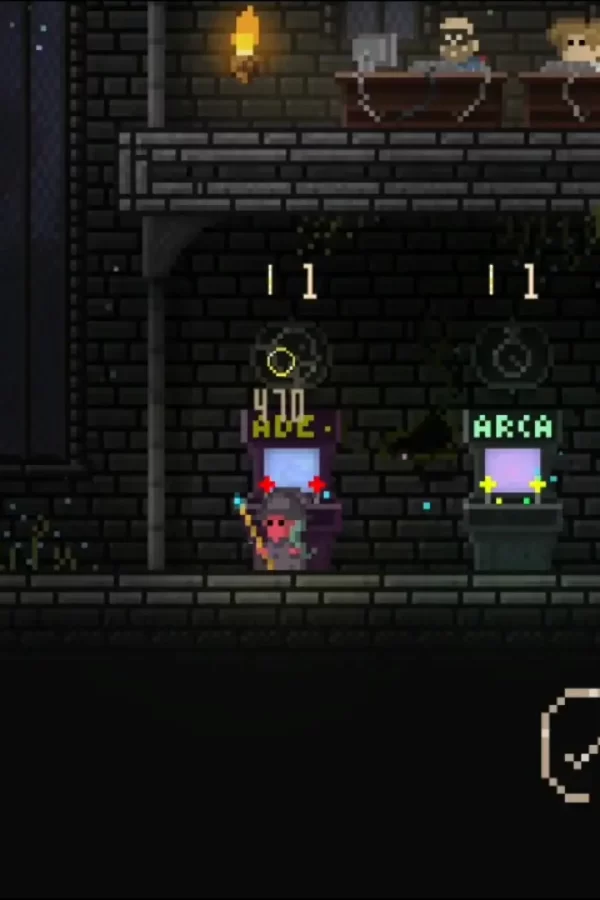Image resolution: width=600 pixels, height=900 pixels.
Task: Tap the checkmark confirm button
Action: 574,746
